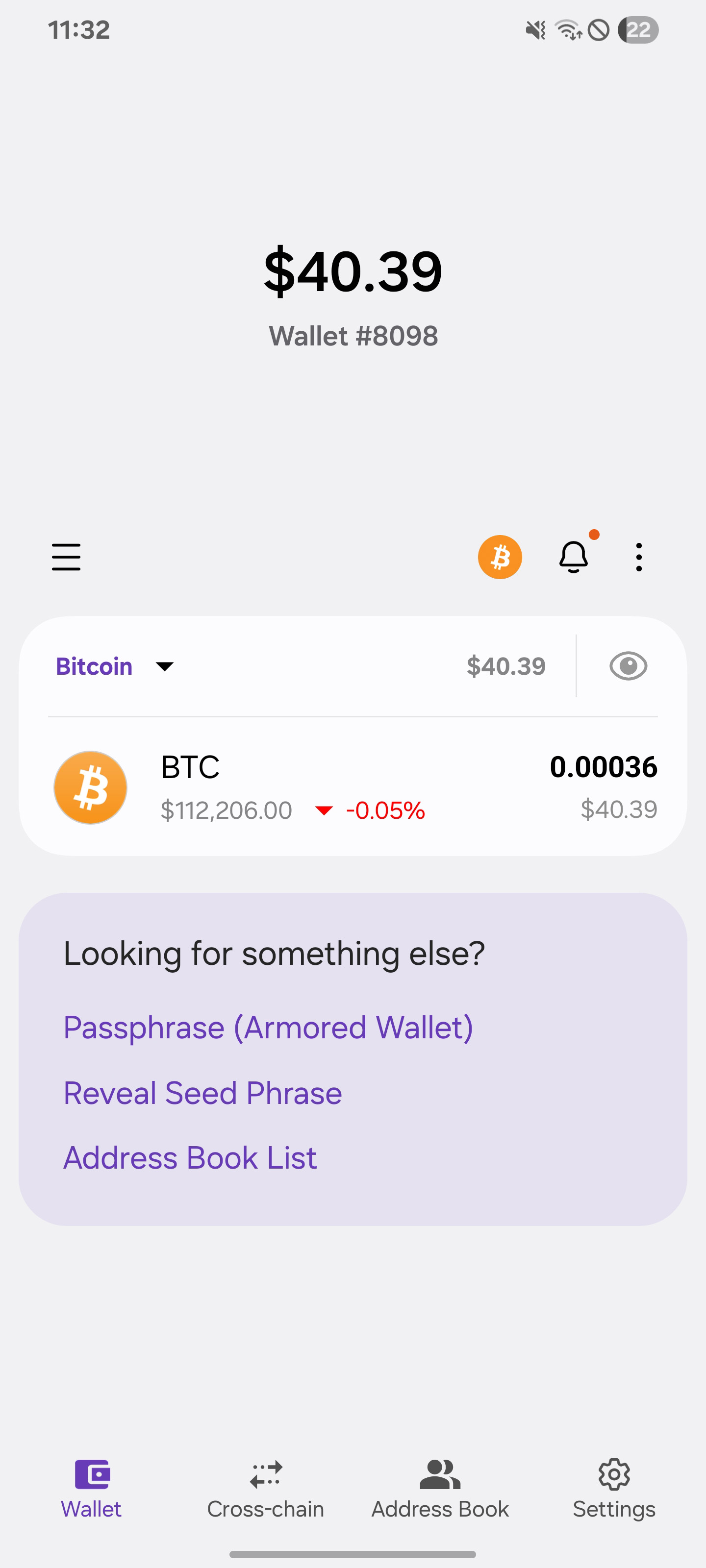706x1568 pixels.
Task: Expand the Bitcoin dropdown selector
Action: pyautogui.click(x=116, y=666)
